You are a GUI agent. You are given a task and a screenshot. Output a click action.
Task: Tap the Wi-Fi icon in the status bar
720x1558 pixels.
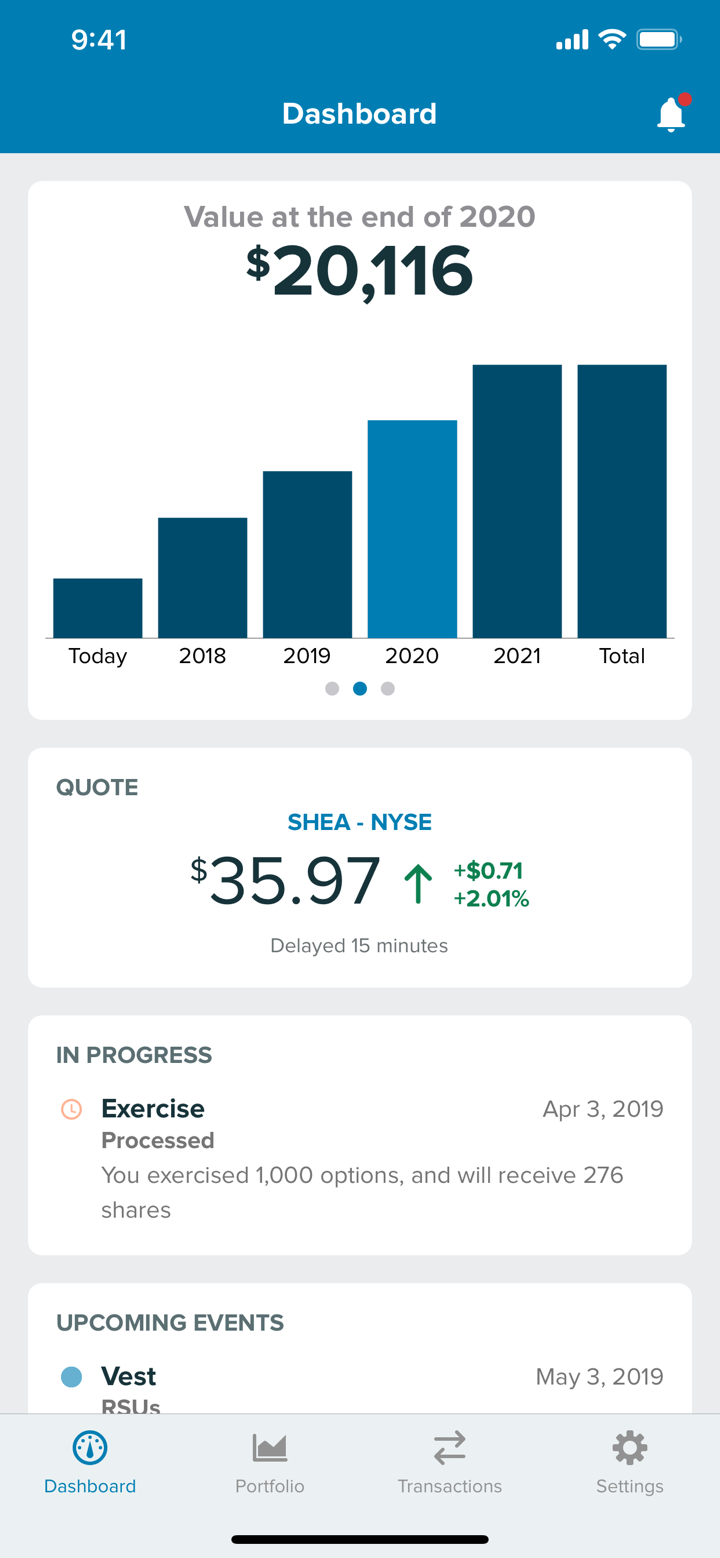[x=613, y=40]
